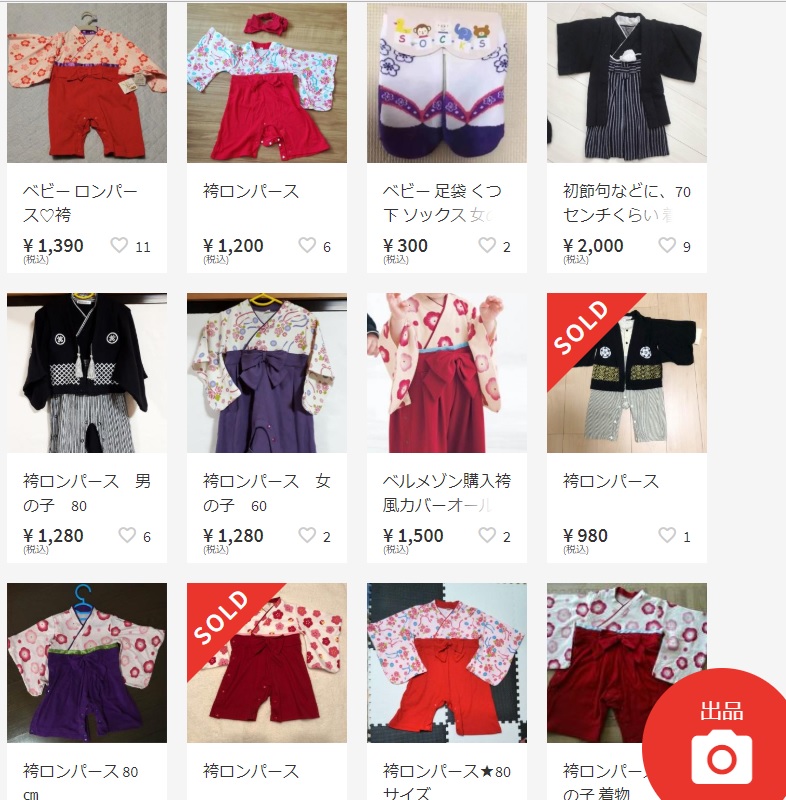This screenshot has width=786, height=800.
Task: Like the ¥300 tabi socks item
Action: [x=487, y=245]
